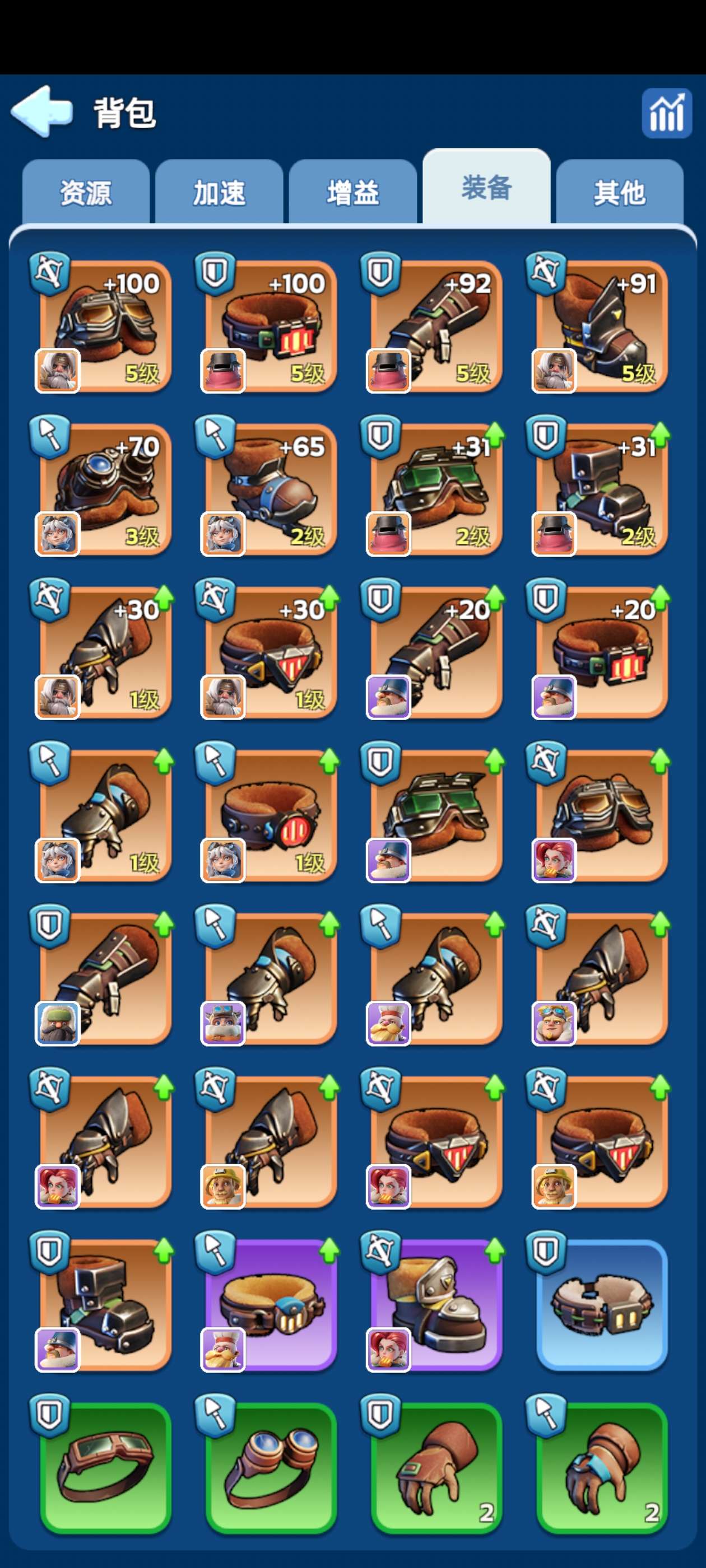
Task: Open the purple belt equipment item
Action: [x=271, y=1304]
